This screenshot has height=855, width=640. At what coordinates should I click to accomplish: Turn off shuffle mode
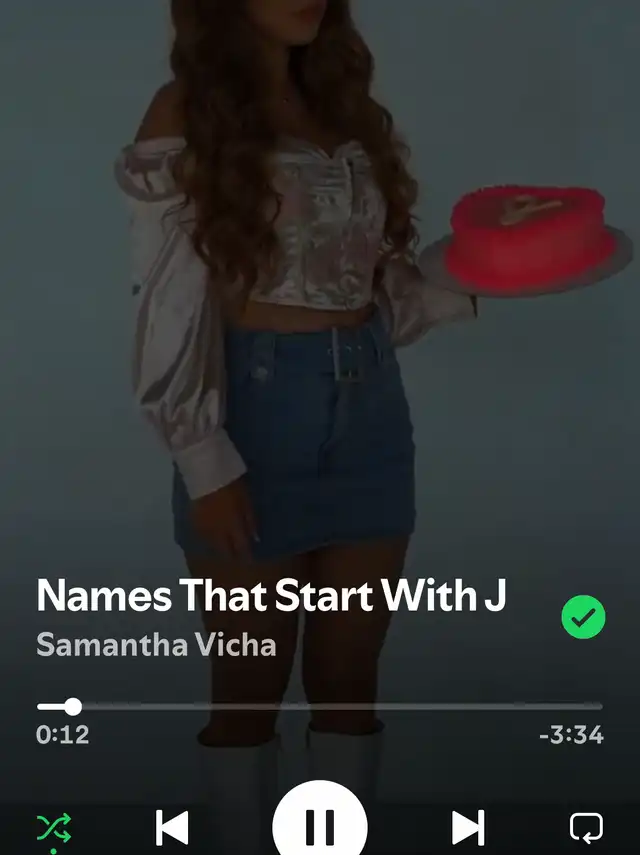[54, 828]
